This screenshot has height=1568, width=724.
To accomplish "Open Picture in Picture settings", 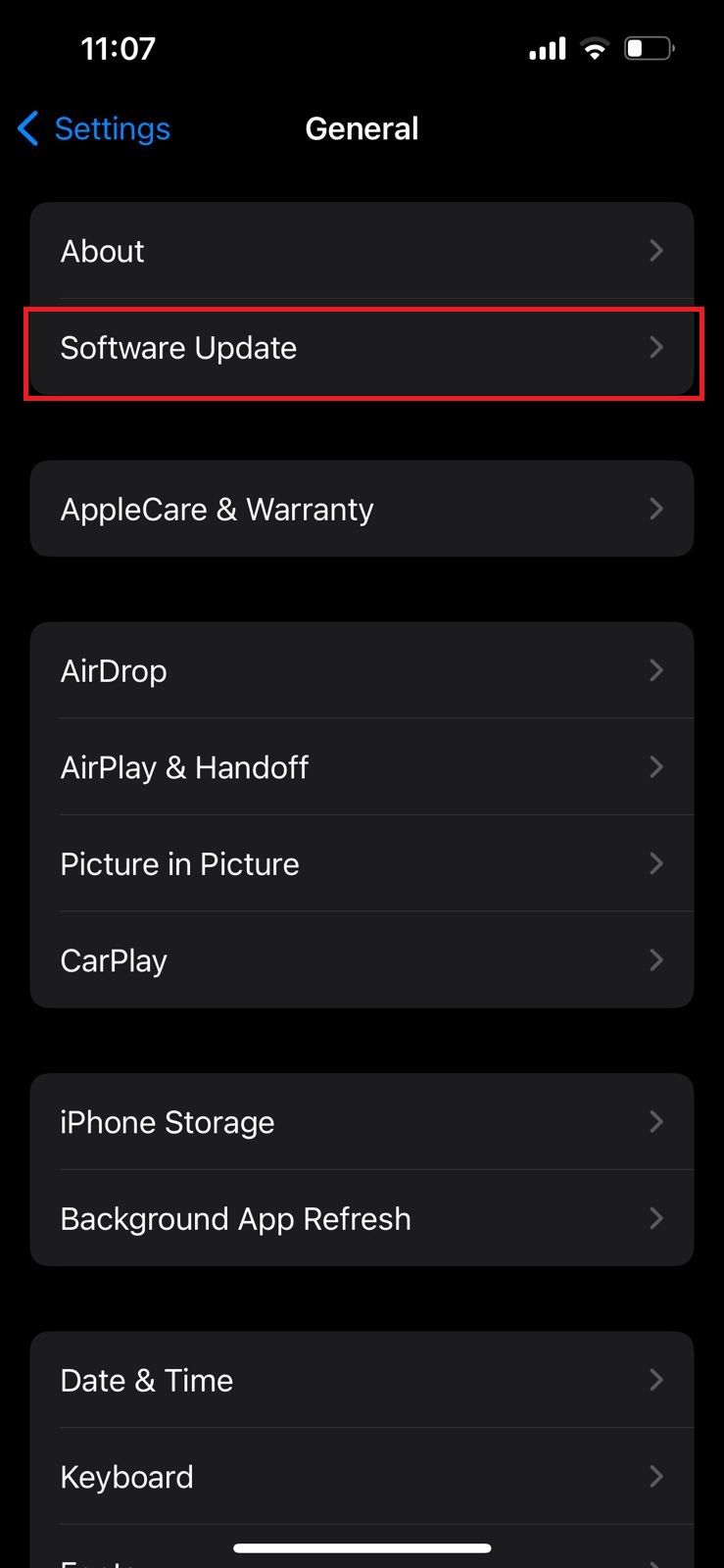I will click(362, 863).
